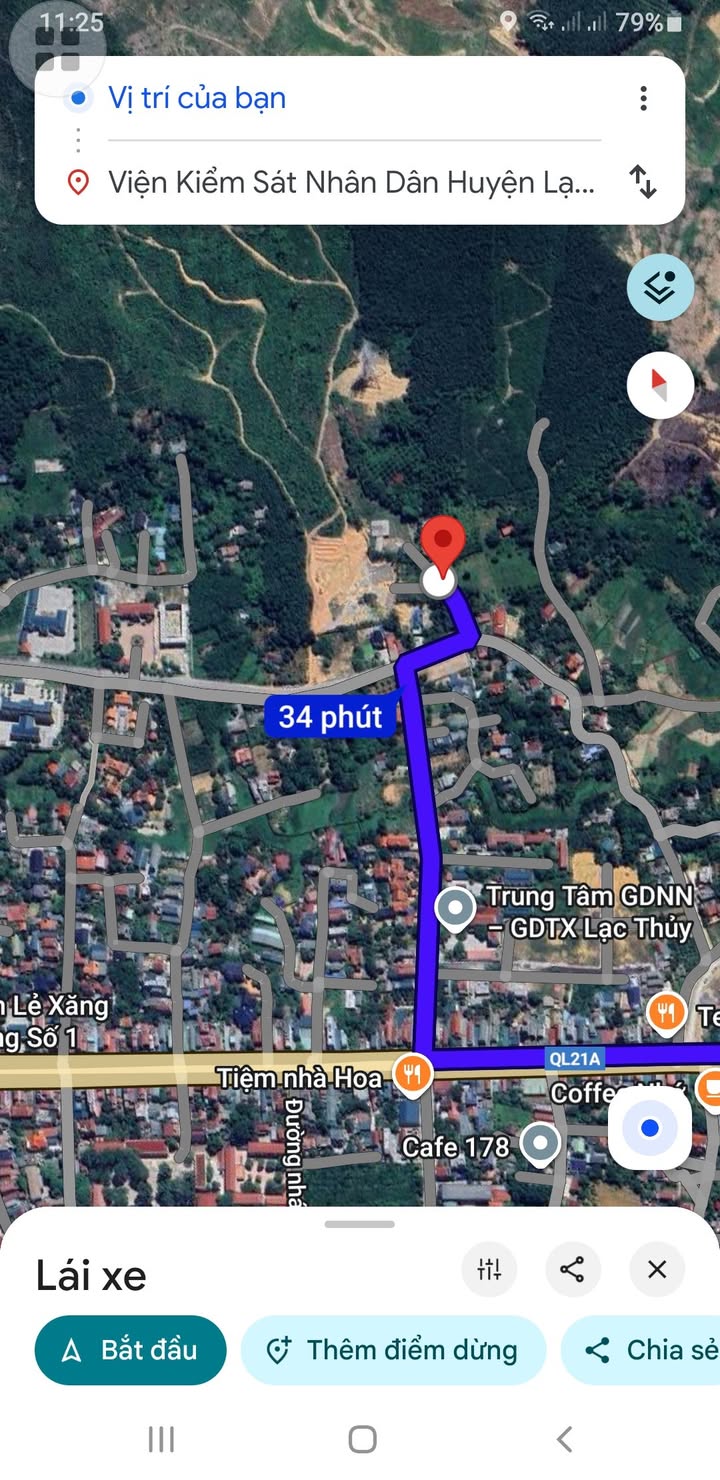Screen dimensions: 720x1480
Task: Add a stop with Thêm điểm dừng
Action: (x=393, y=1350)
